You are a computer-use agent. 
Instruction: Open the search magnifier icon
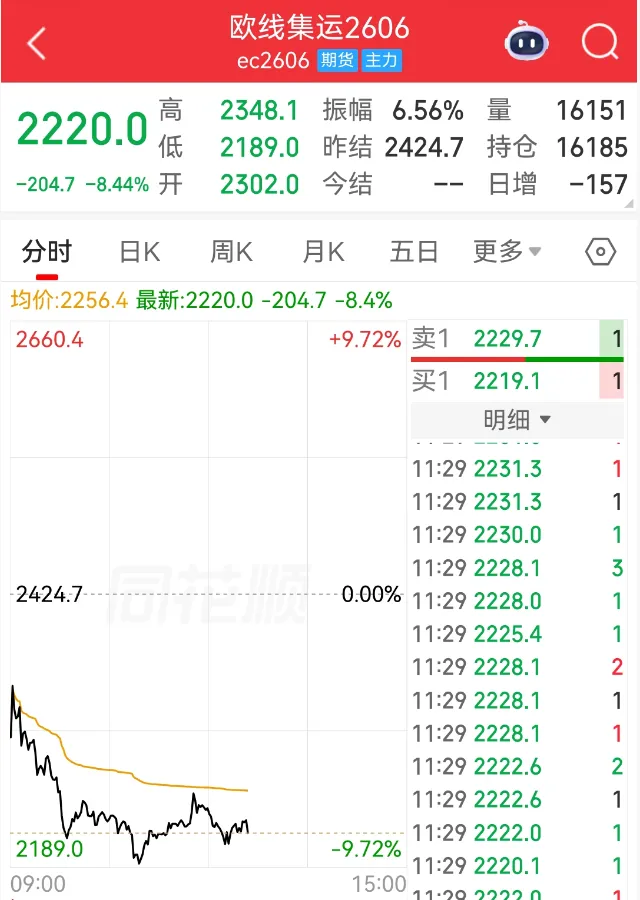(600, 42)
